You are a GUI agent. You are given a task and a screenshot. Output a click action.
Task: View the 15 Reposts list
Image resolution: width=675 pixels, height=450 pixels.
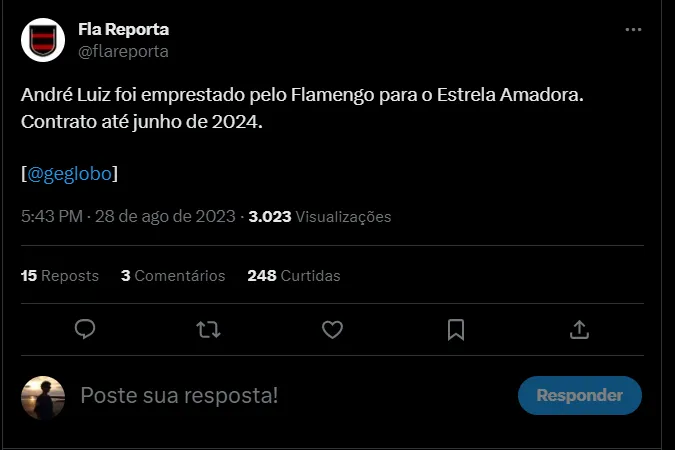tap(60, 275)
